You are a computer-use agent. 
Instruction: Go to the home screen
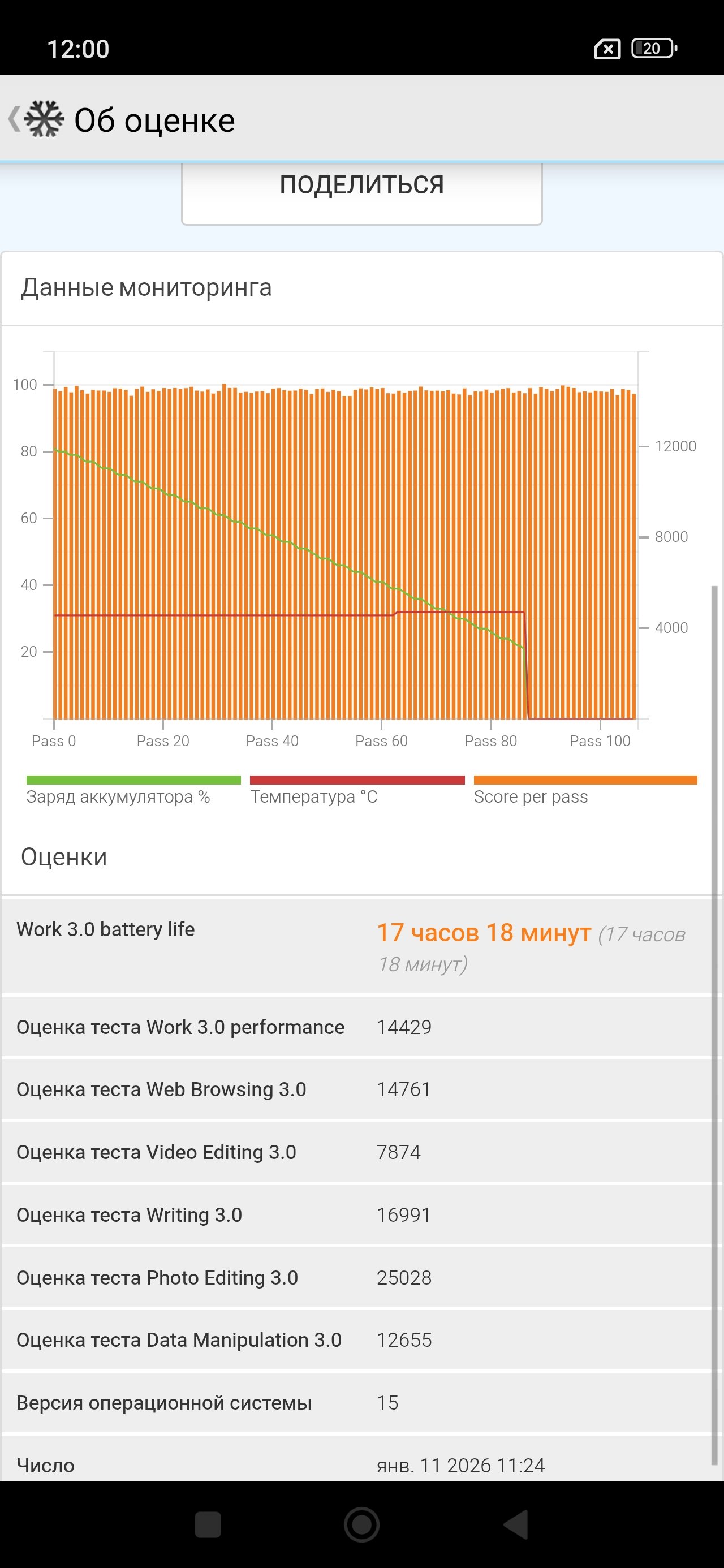(x=361, y=1525)
